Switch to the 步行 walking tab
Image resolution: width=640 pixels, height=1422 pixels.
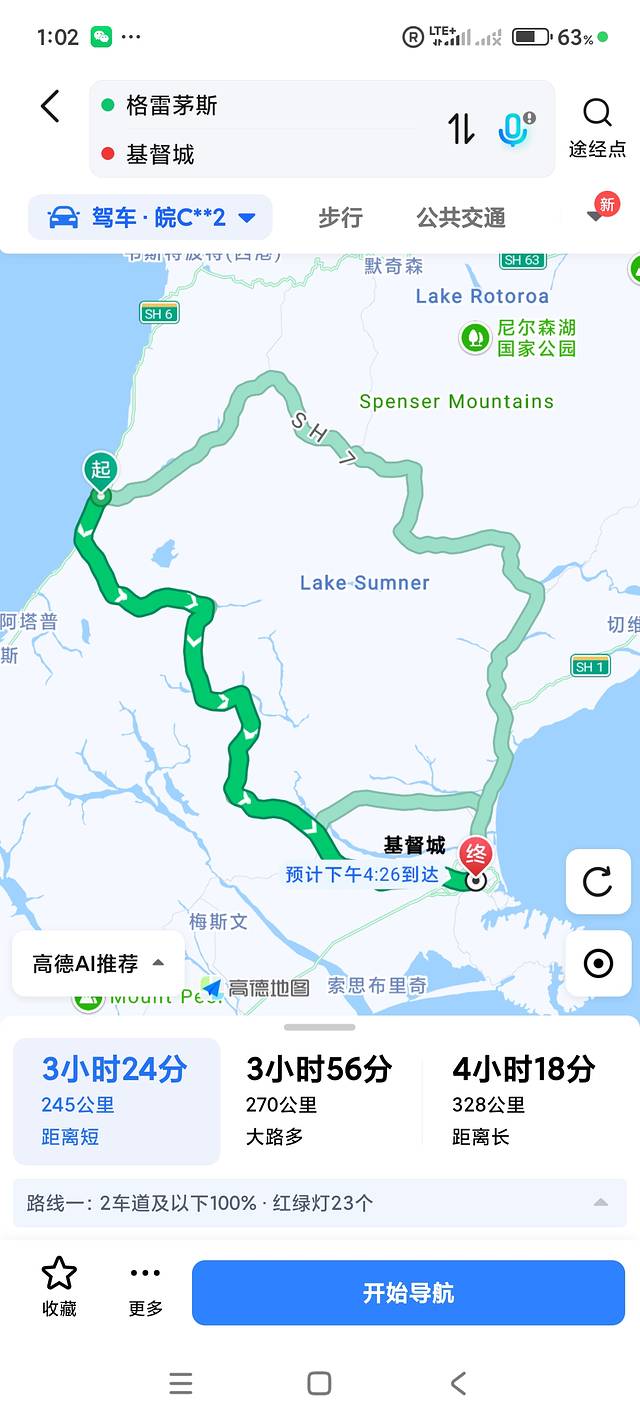340,217
